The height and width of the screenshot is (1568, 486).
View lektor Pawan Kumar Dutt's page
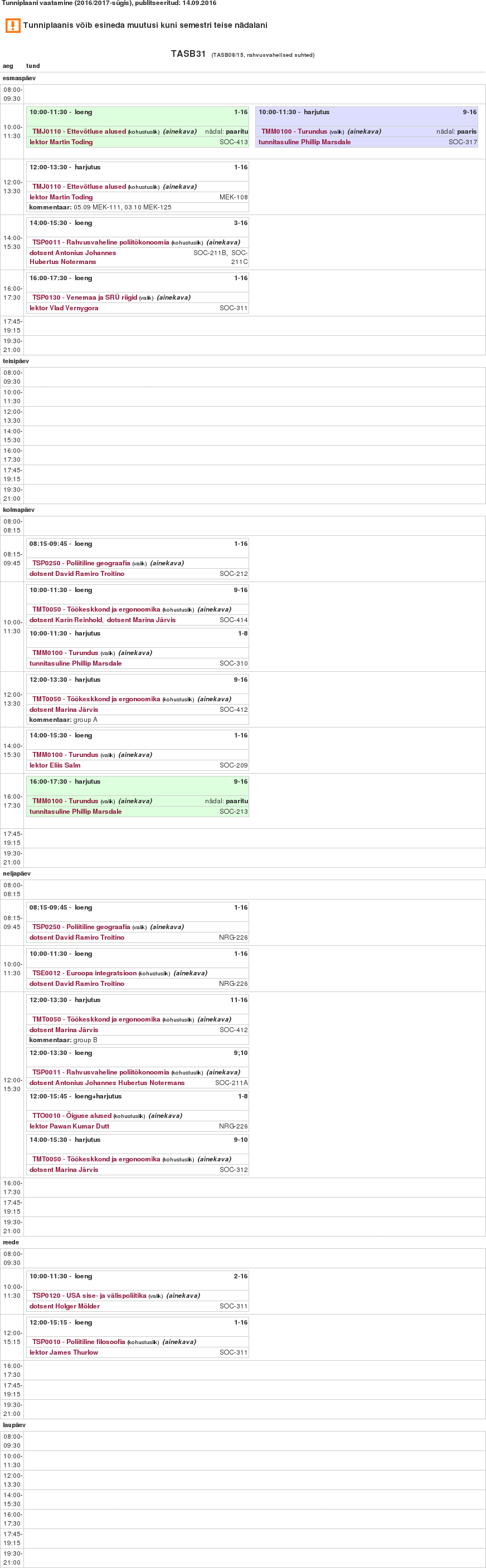(x=70, y=1126)
